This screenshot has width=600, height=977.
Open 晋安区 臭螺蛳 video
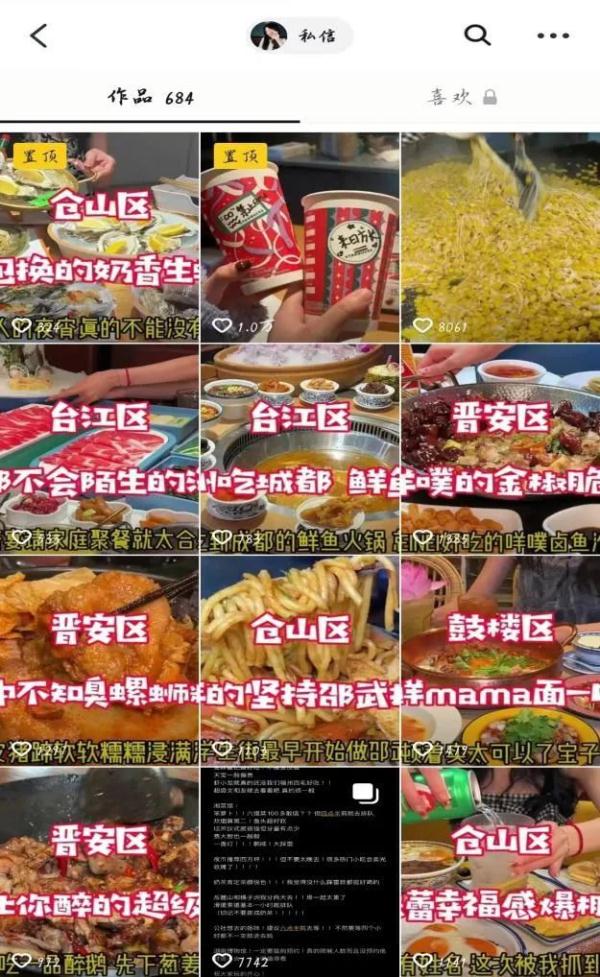99,662
